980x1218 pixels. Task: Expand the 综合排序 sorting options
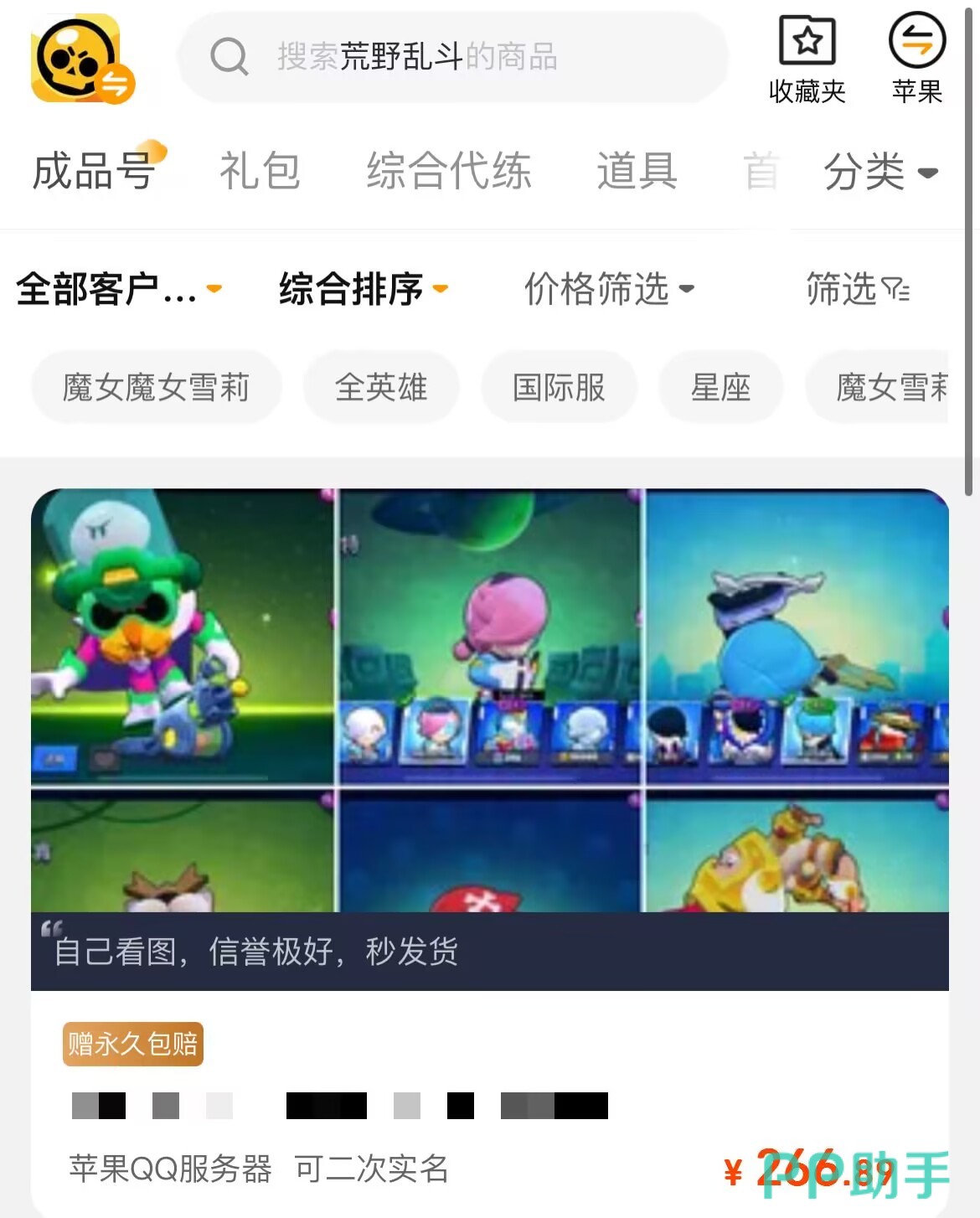pyautogui.click(x=363, y=290)
